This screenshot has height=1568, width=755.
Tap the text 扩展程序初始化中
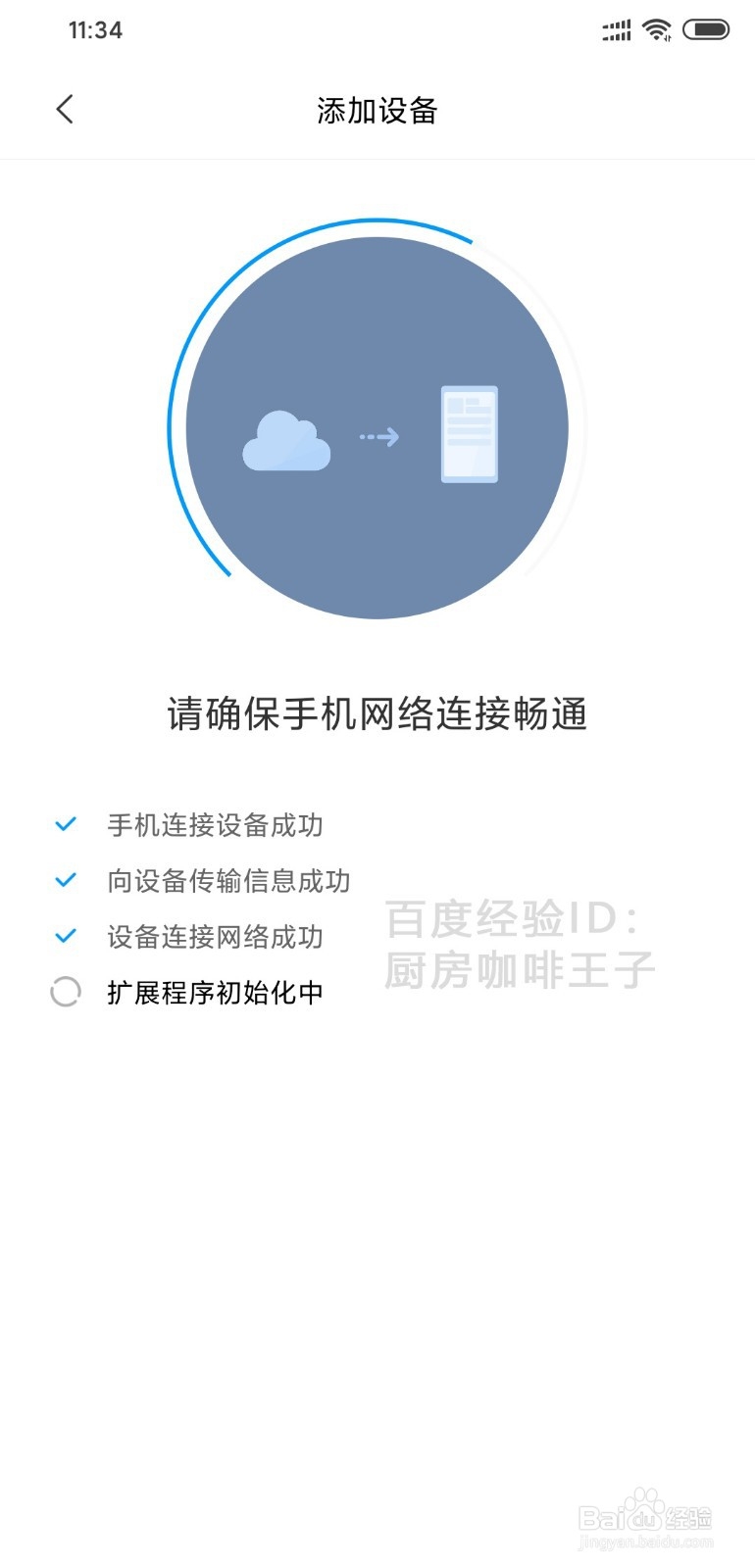pos(216,992)
